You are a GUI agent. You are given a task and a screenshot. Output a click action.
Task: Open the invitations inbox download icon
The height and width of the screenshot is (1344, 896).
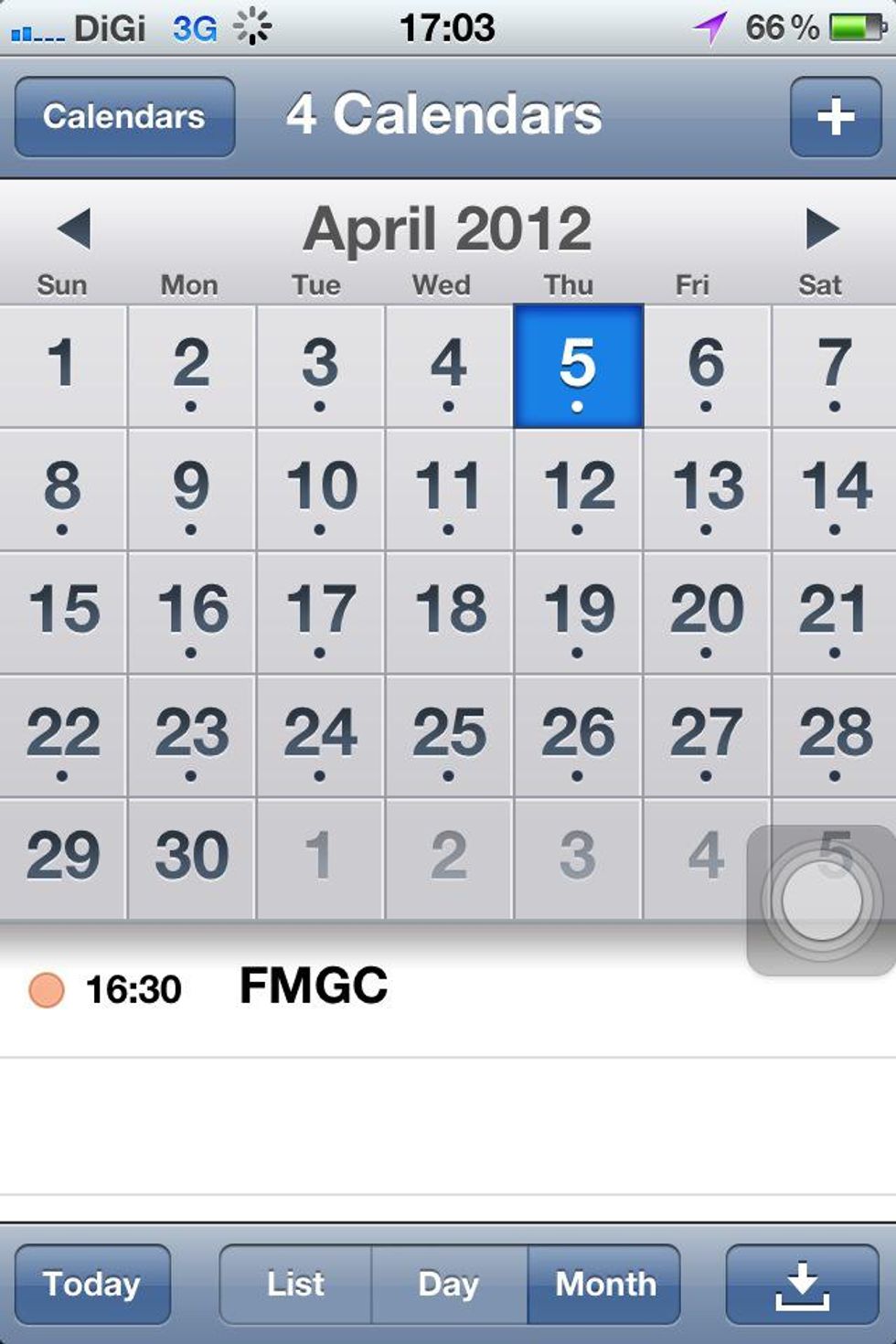pos(802,1284)
